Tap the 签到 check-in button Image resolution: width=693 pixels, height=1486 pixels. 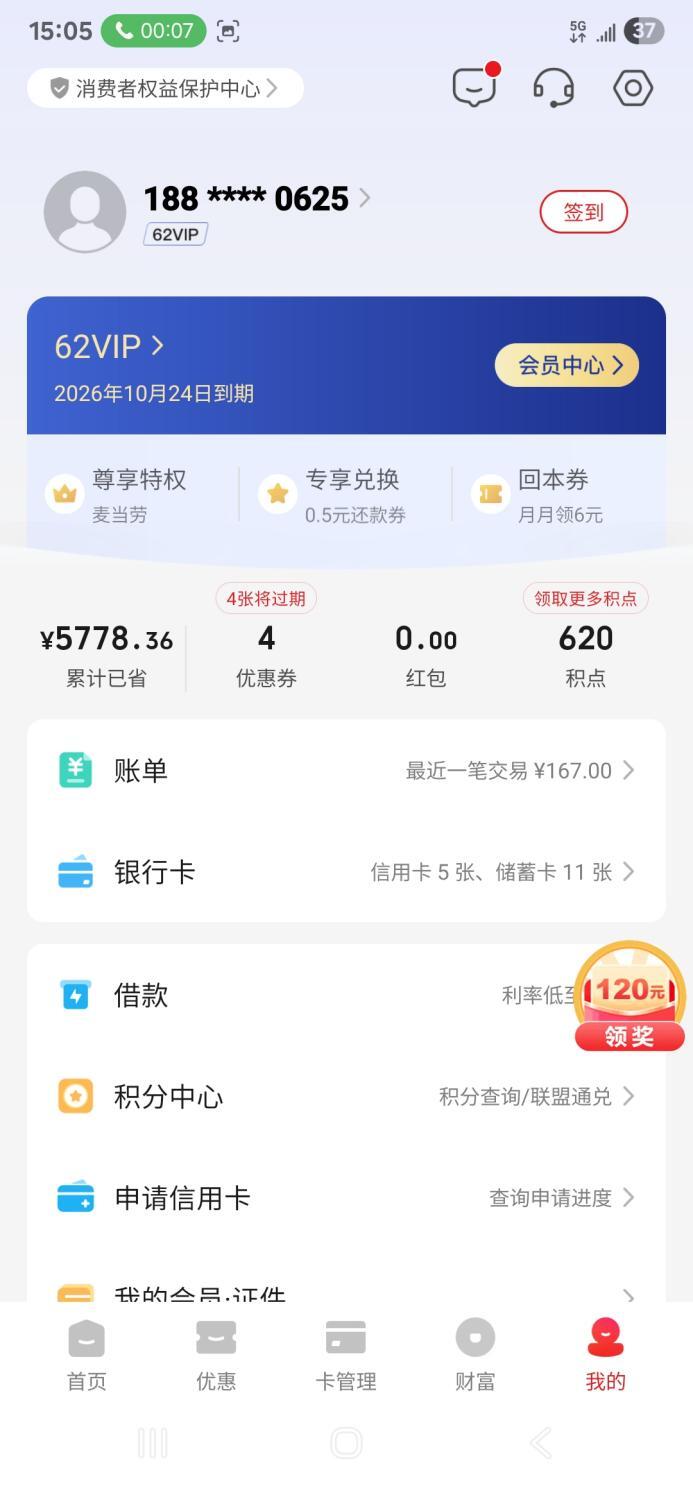(x=583, y=212)
